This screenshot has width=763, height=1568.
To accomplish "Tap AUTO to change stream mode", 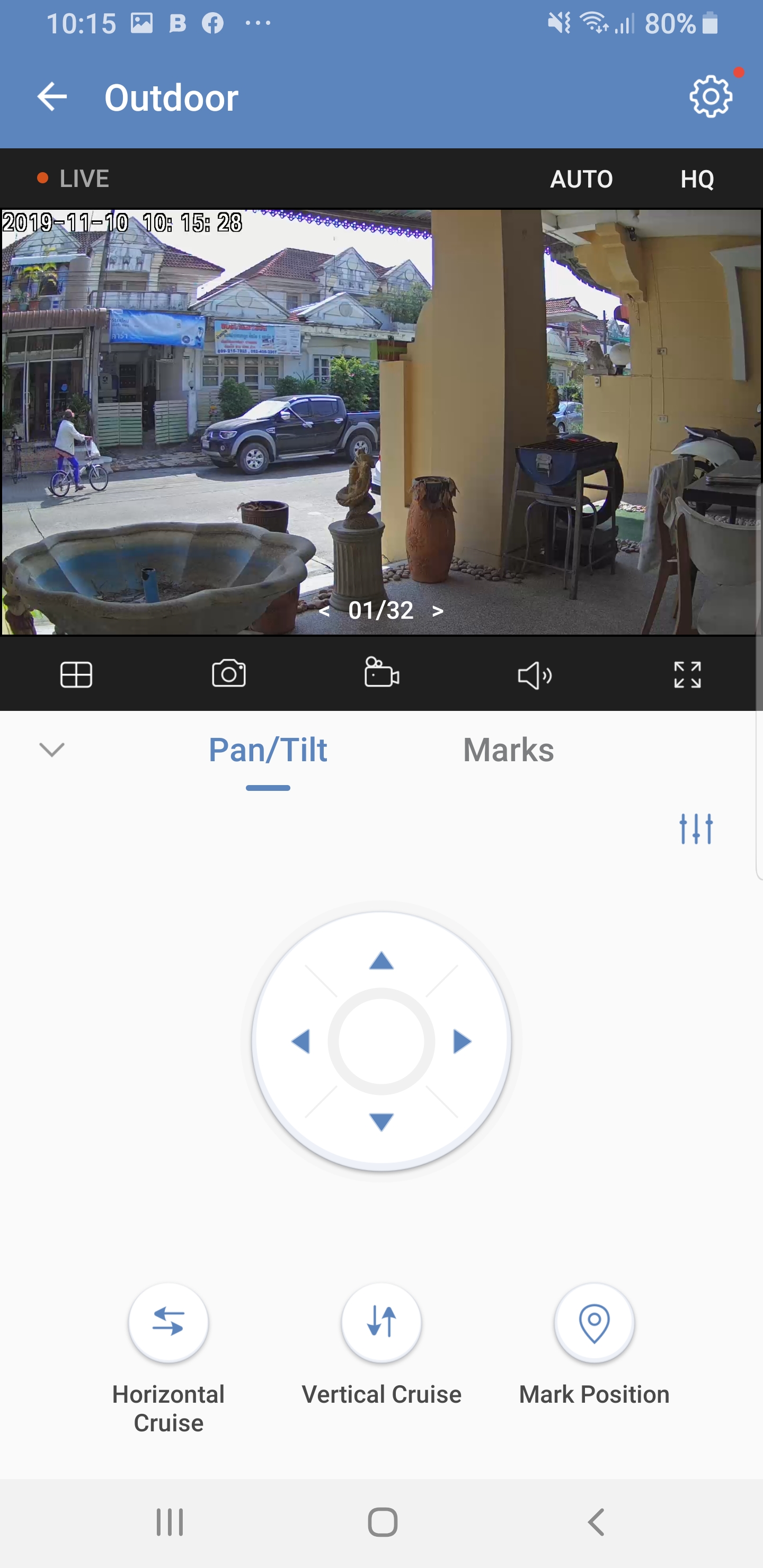I will click(x=582, y=179).
